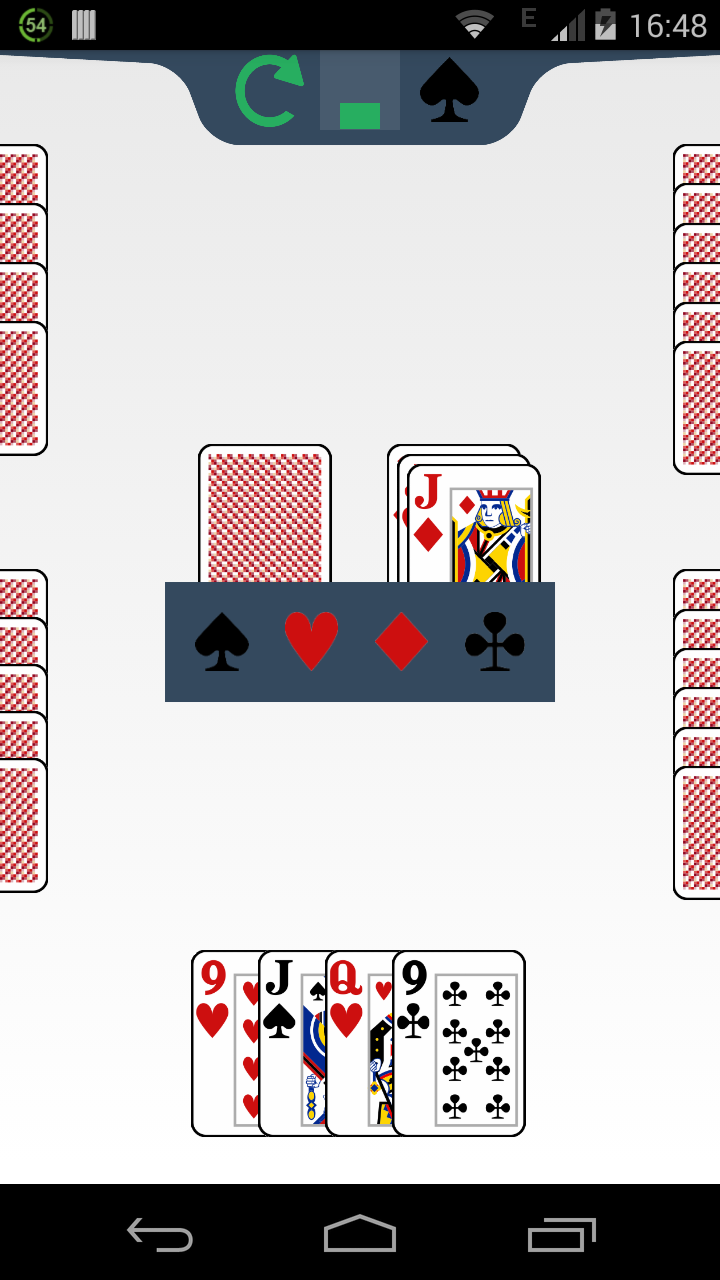Choose the heart suit in the picker

(x=311, y=642)
